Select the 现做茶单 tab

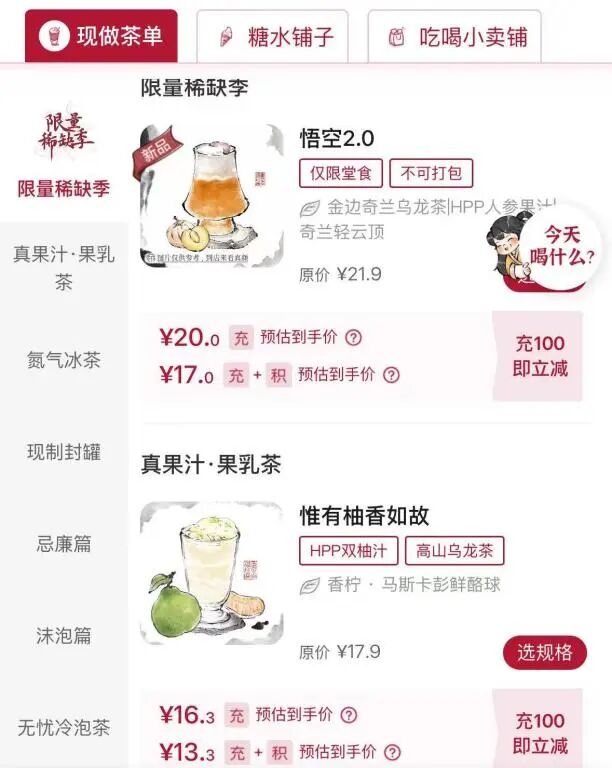point(101,37)
